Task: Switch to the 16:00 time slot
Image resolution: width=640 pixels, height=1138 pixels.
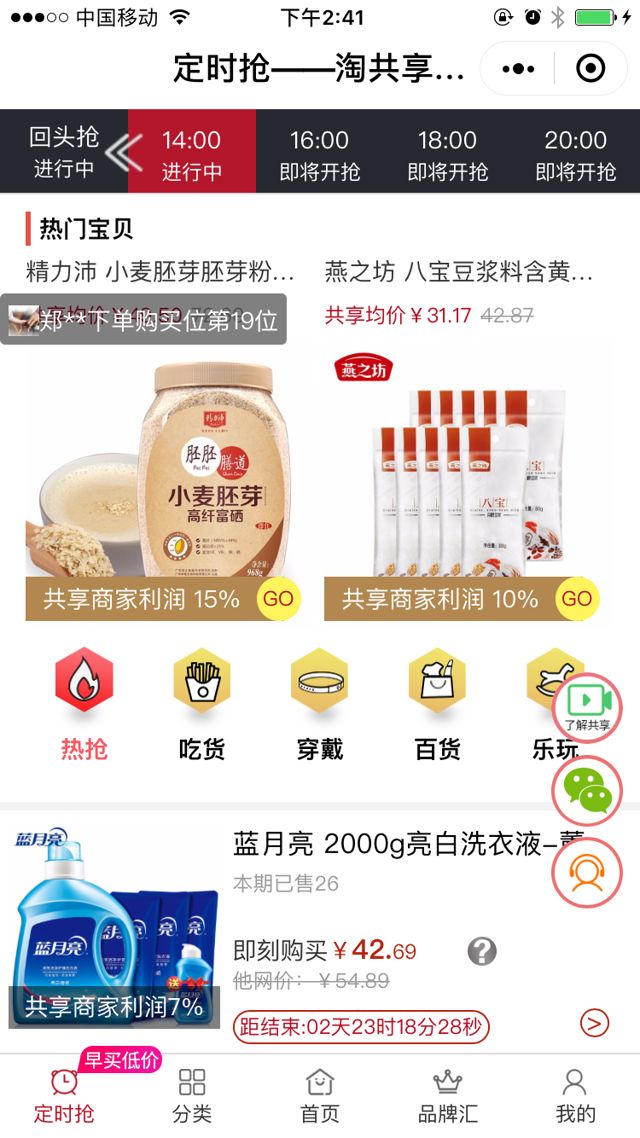Action: [x=319, y=153]
